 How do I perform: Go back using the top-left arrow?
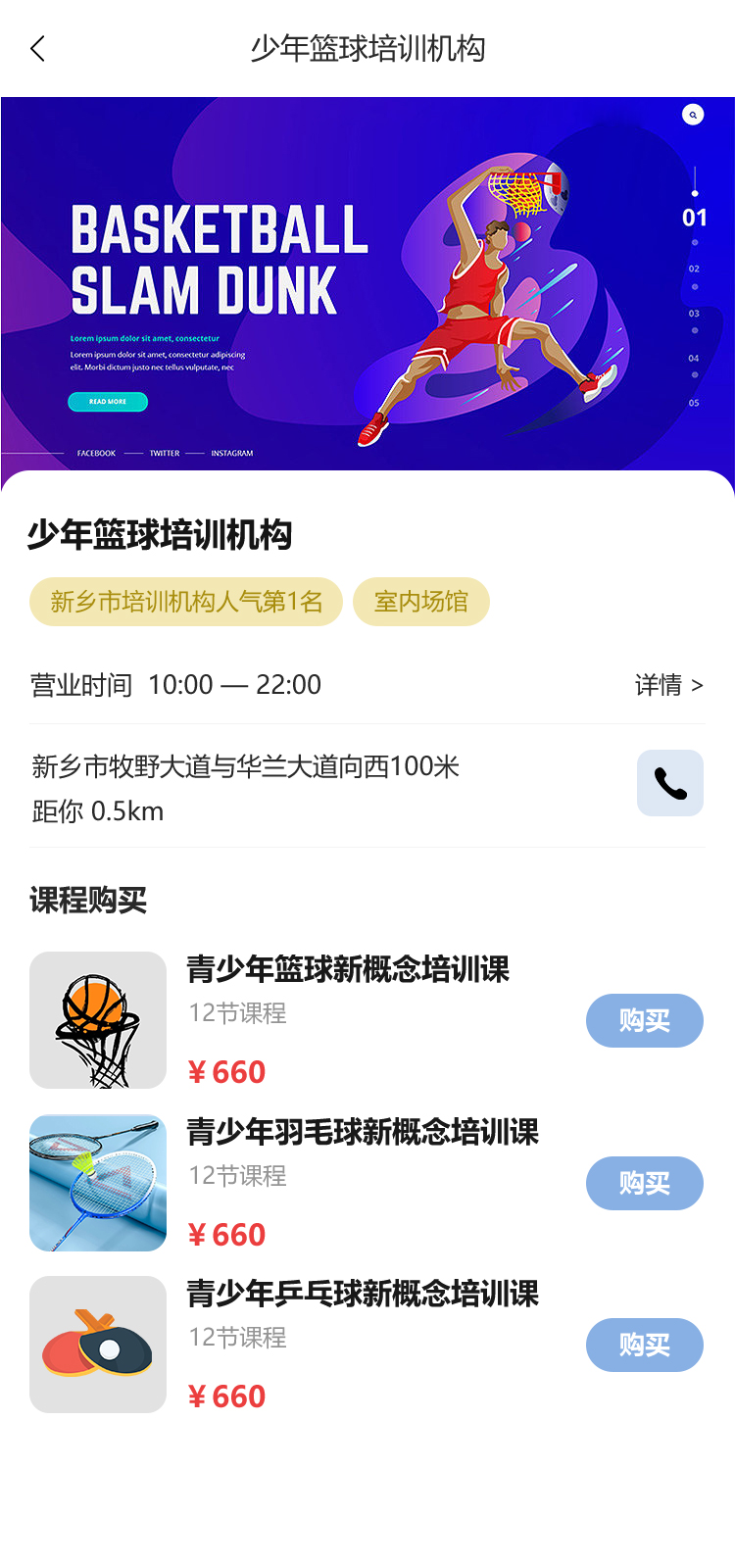pyautogui.click(x=38, y=49)
